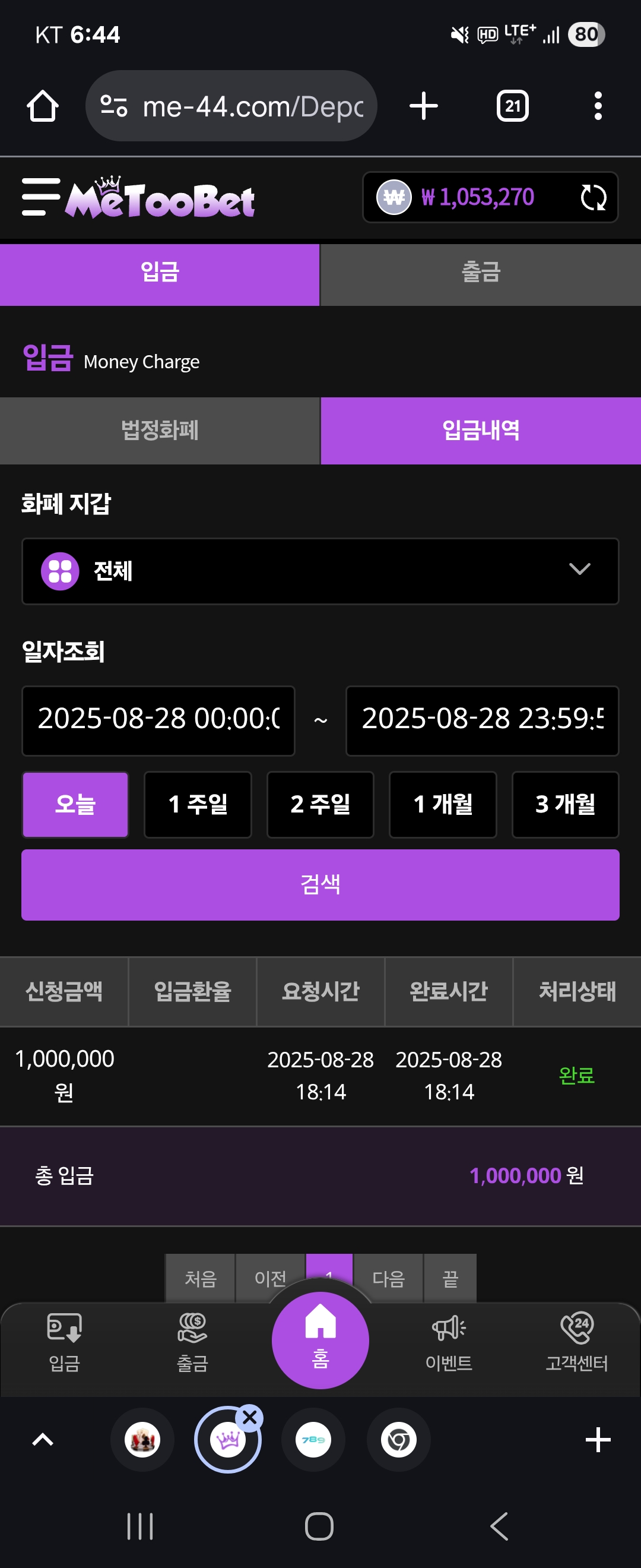Viewport: 641px width, 1568px height.
Task: Switch to the 법정화폐 tab
Action: [159, 431]
